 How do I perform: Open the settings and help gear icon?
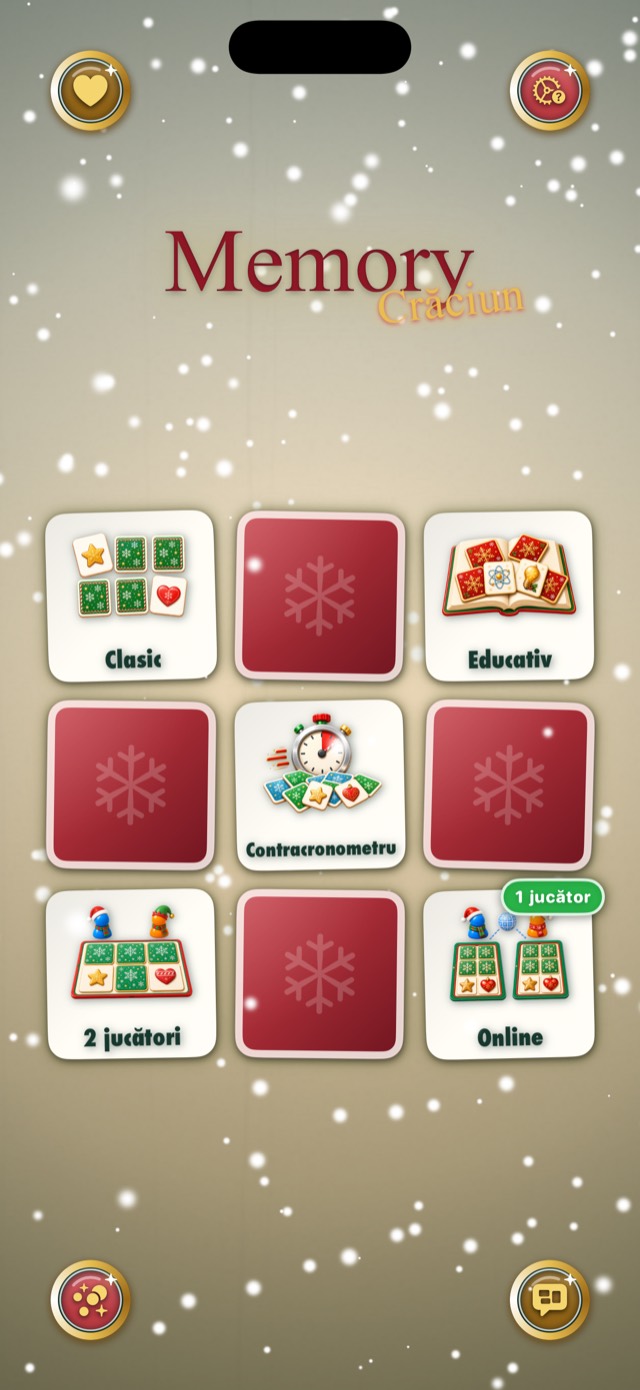click(549, 91)
